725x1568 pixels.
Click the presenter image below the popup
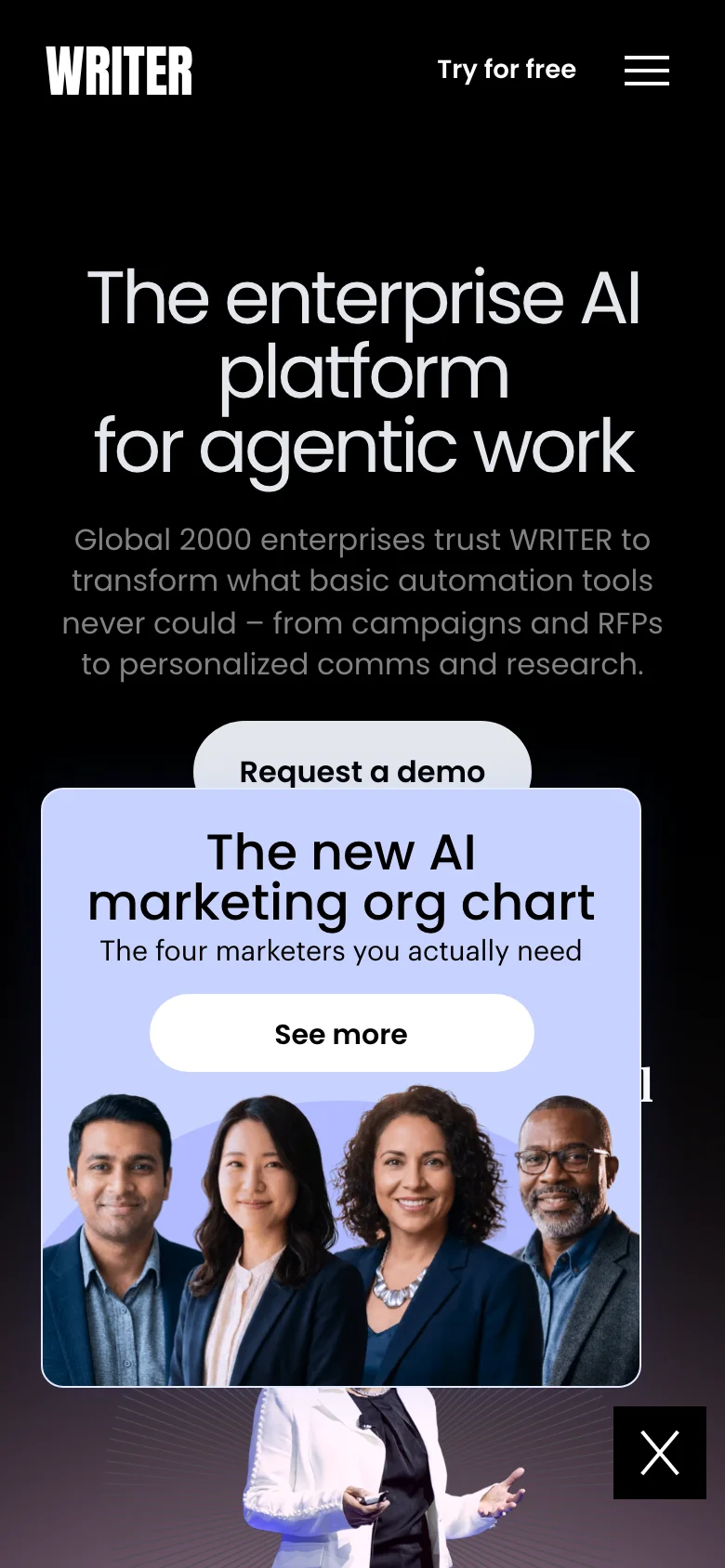click(362, 1486)
